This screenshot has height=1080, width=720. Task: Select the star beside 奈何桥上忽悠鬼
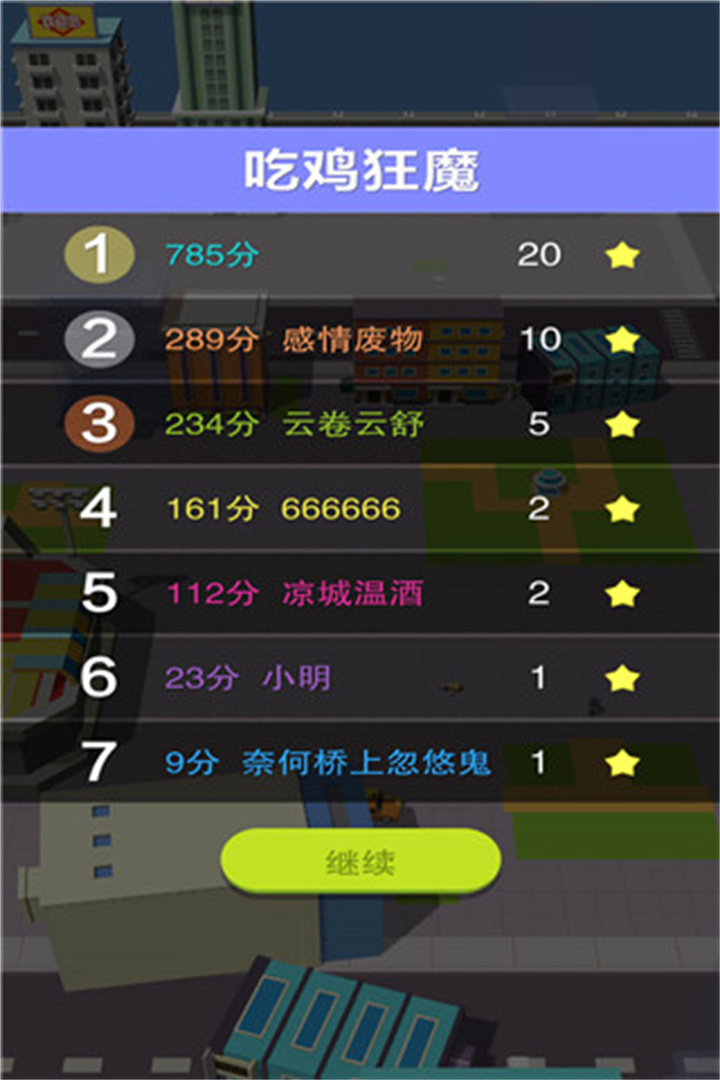click(x=620, y=760)
